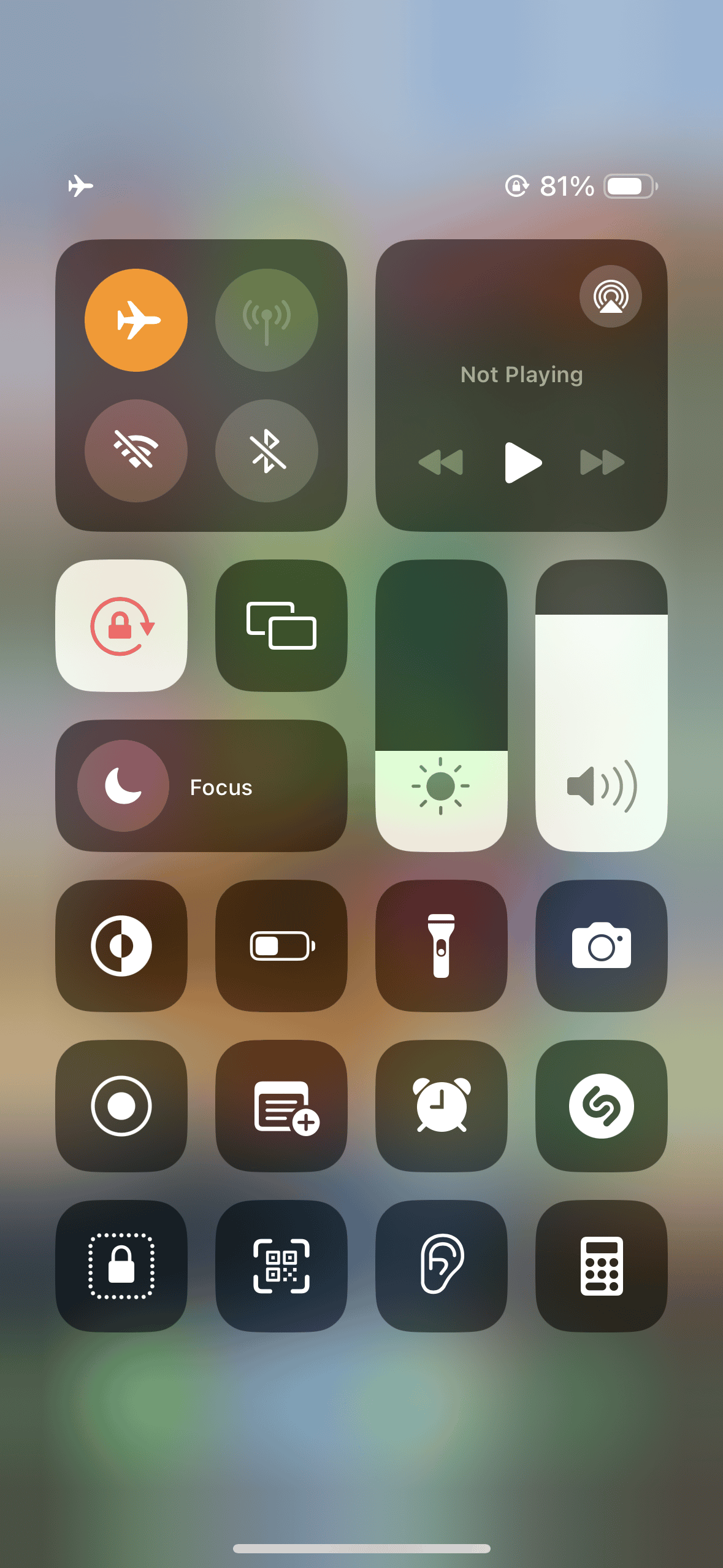The width and height of the screenshot is (723, 1568).
Task: Open the alarm clock
Action: 442,1106
